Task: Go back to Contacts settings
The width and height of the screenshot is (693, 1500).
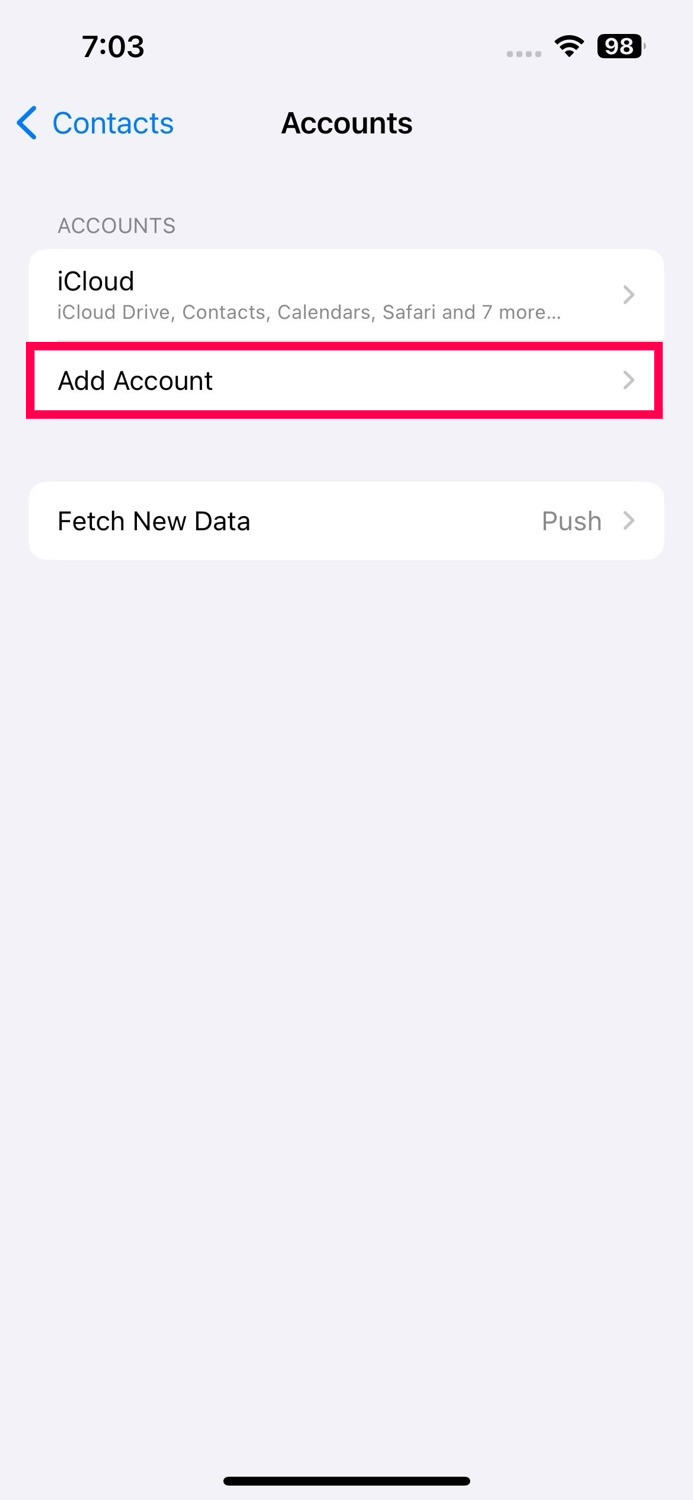Action: coord(96,123)
